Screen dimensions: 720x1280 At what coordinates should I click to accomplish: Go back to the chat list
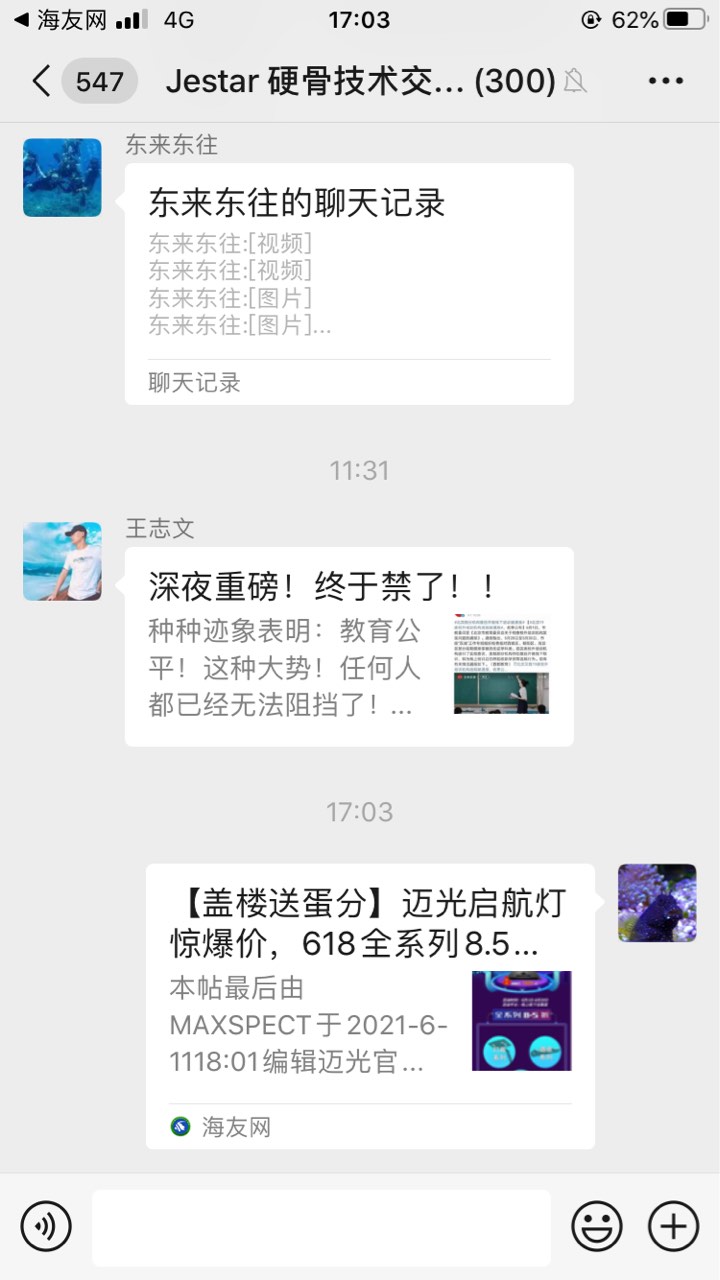(42, 81)
